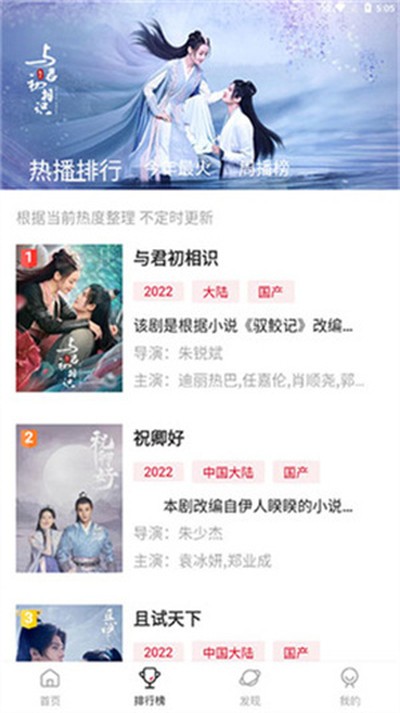Select the 热播排行 ranking tab
The width and height of the screenshot is (400, 713).
click(x=75, y=171)
